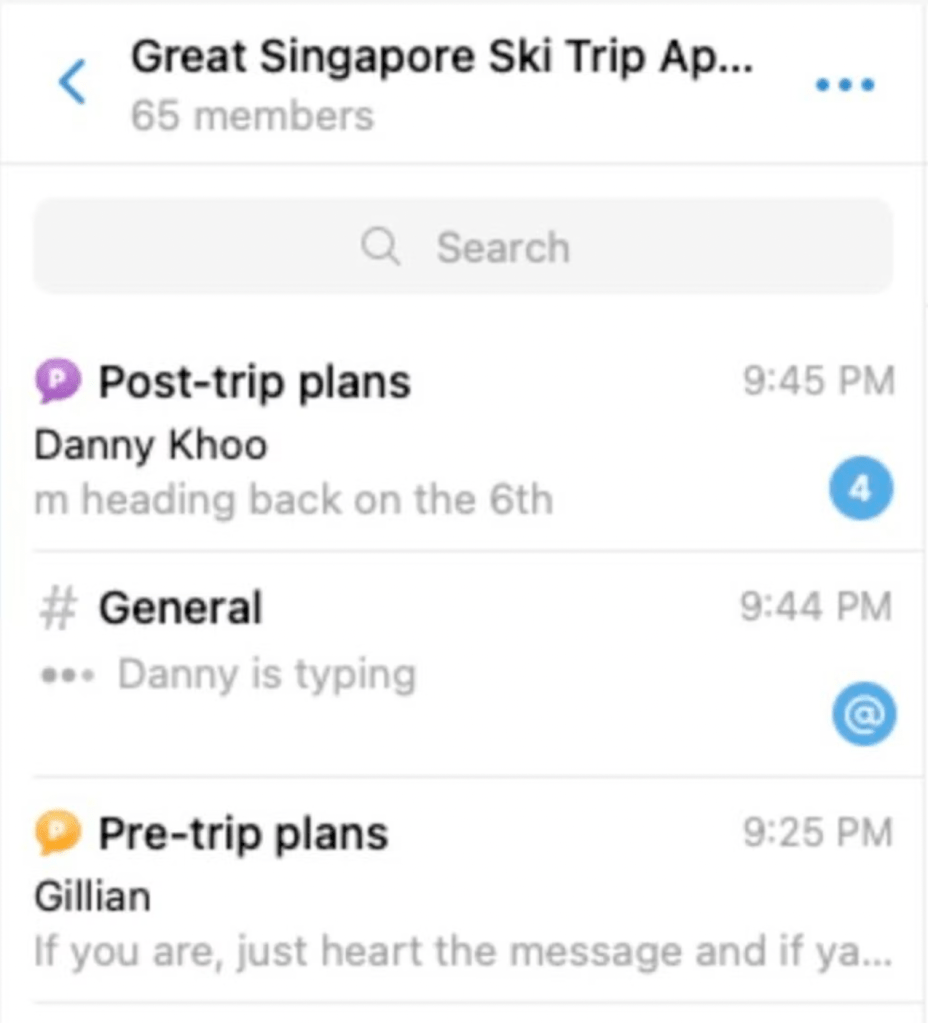Open the Great Singapore Ski Trip group info

coord(442,84)
